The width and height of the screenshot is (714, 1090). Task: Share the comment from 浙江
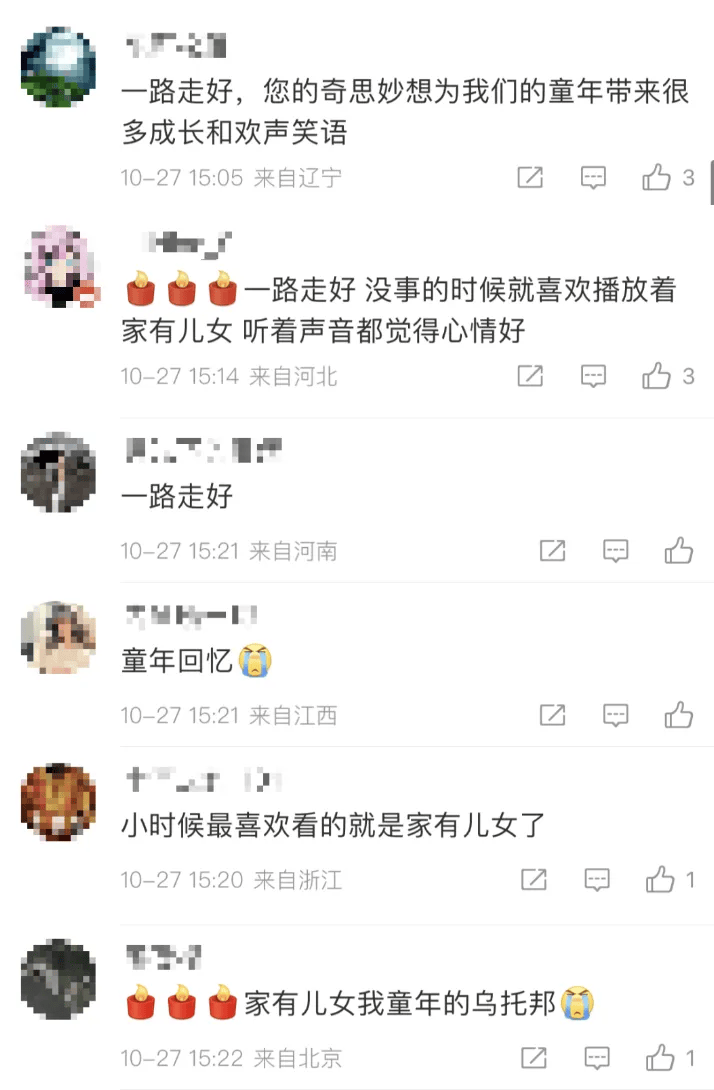tap(534, 880)
